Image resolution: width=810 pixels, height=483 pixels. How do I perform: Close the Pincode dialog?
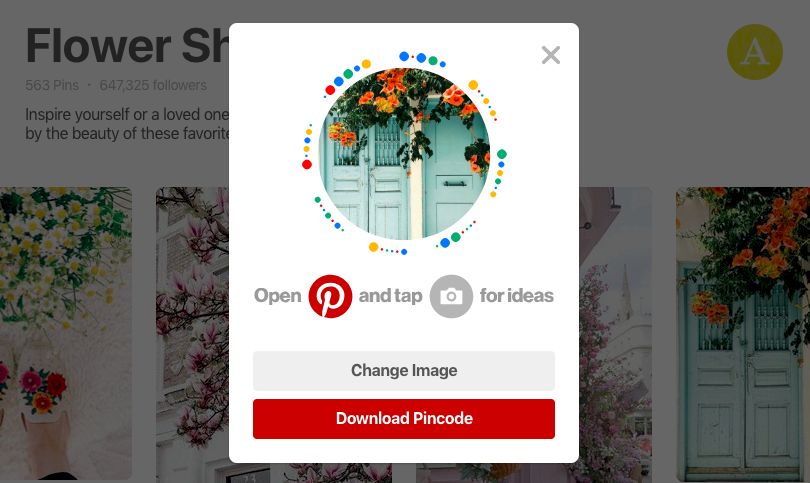pos(550,55)
